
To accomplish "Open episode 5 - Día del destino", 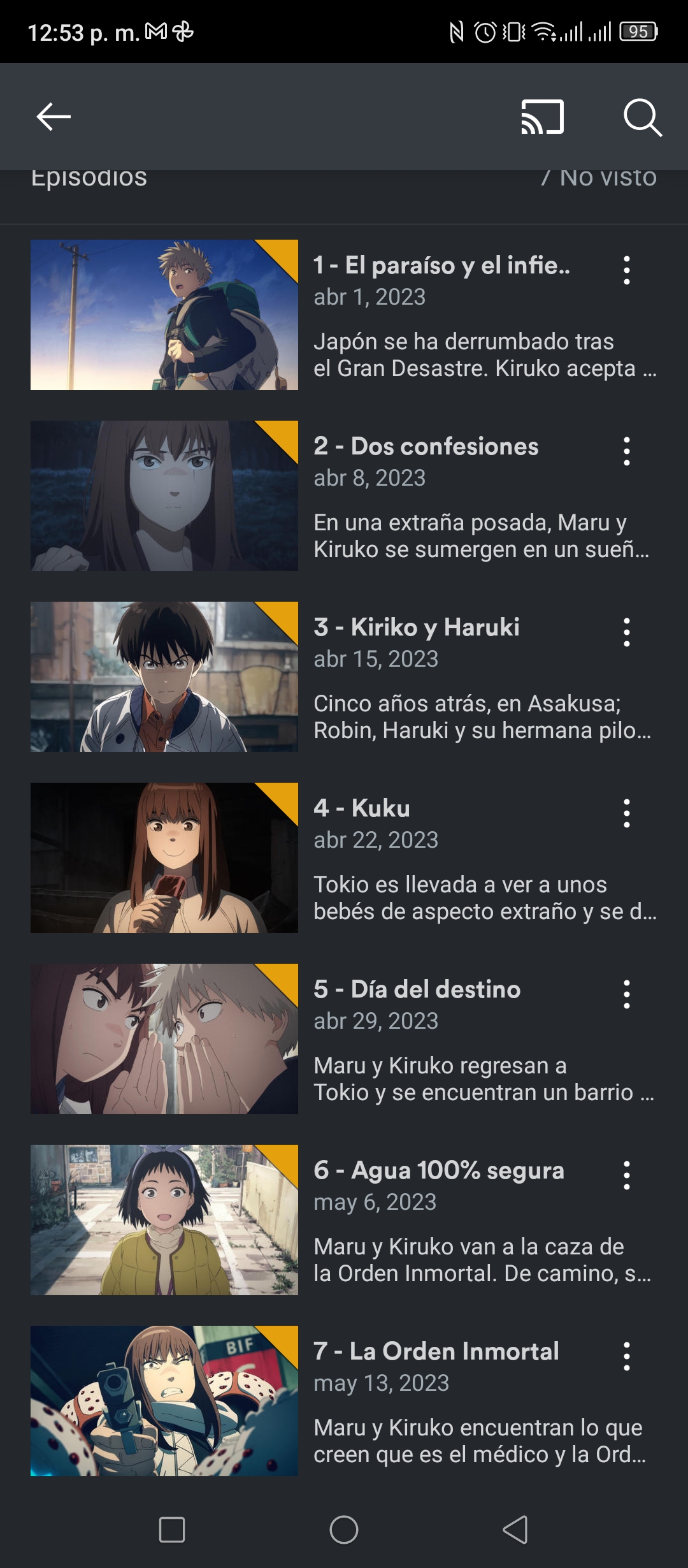I will click(344, 1039).
